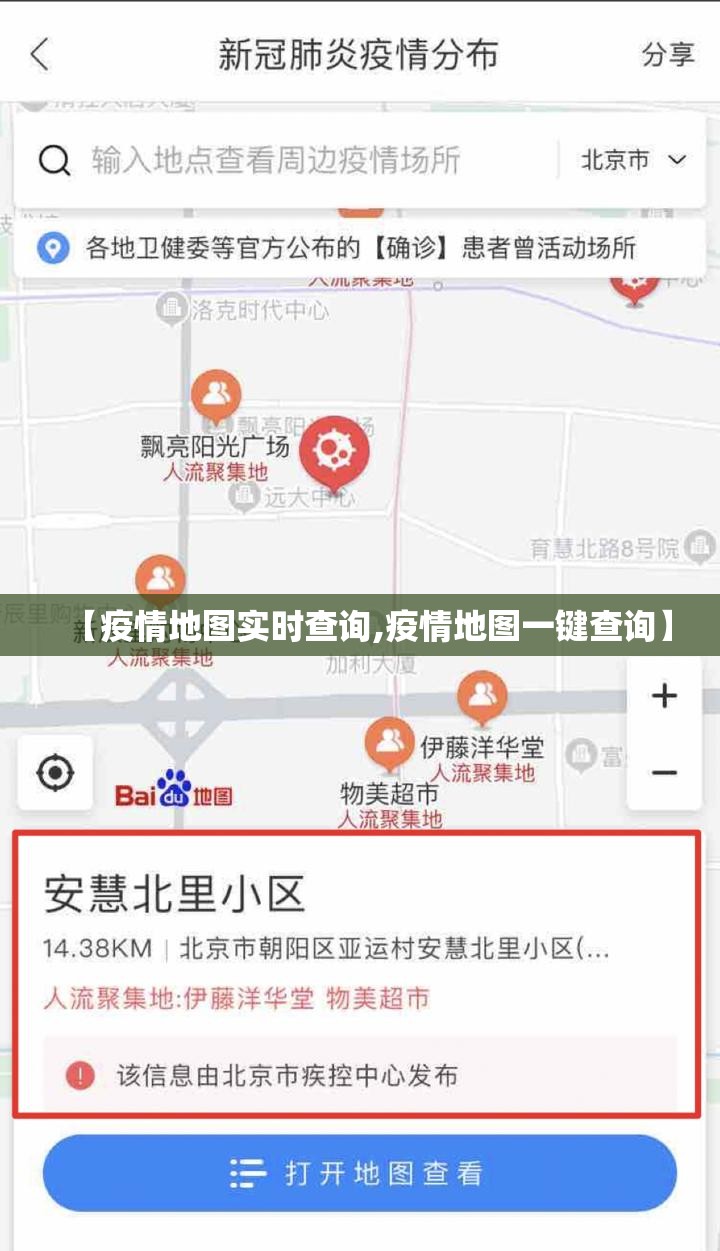
Task: Tap the 打开地图查看 button
Action: coord(359,1173)
